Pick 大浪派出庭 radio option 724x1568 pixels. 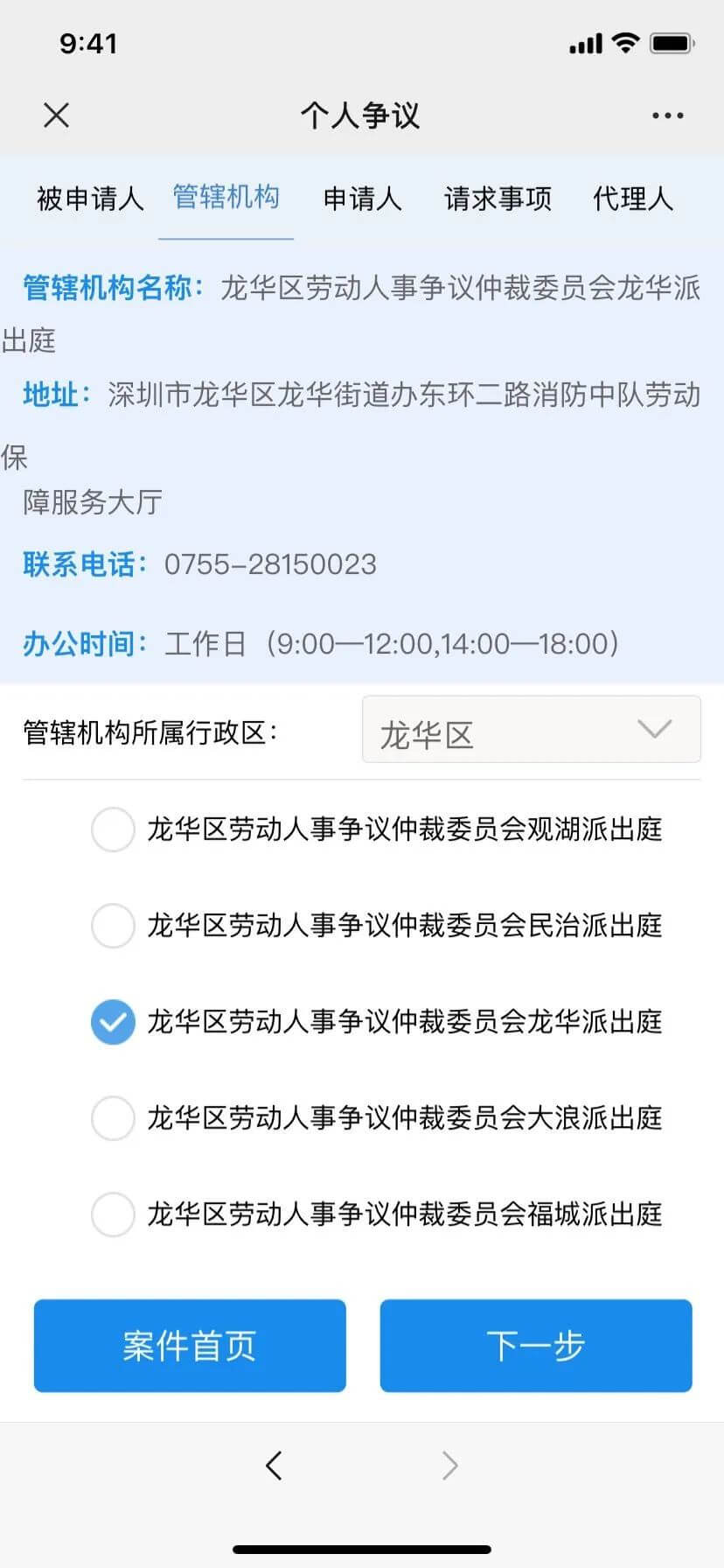click(114, 1117)
